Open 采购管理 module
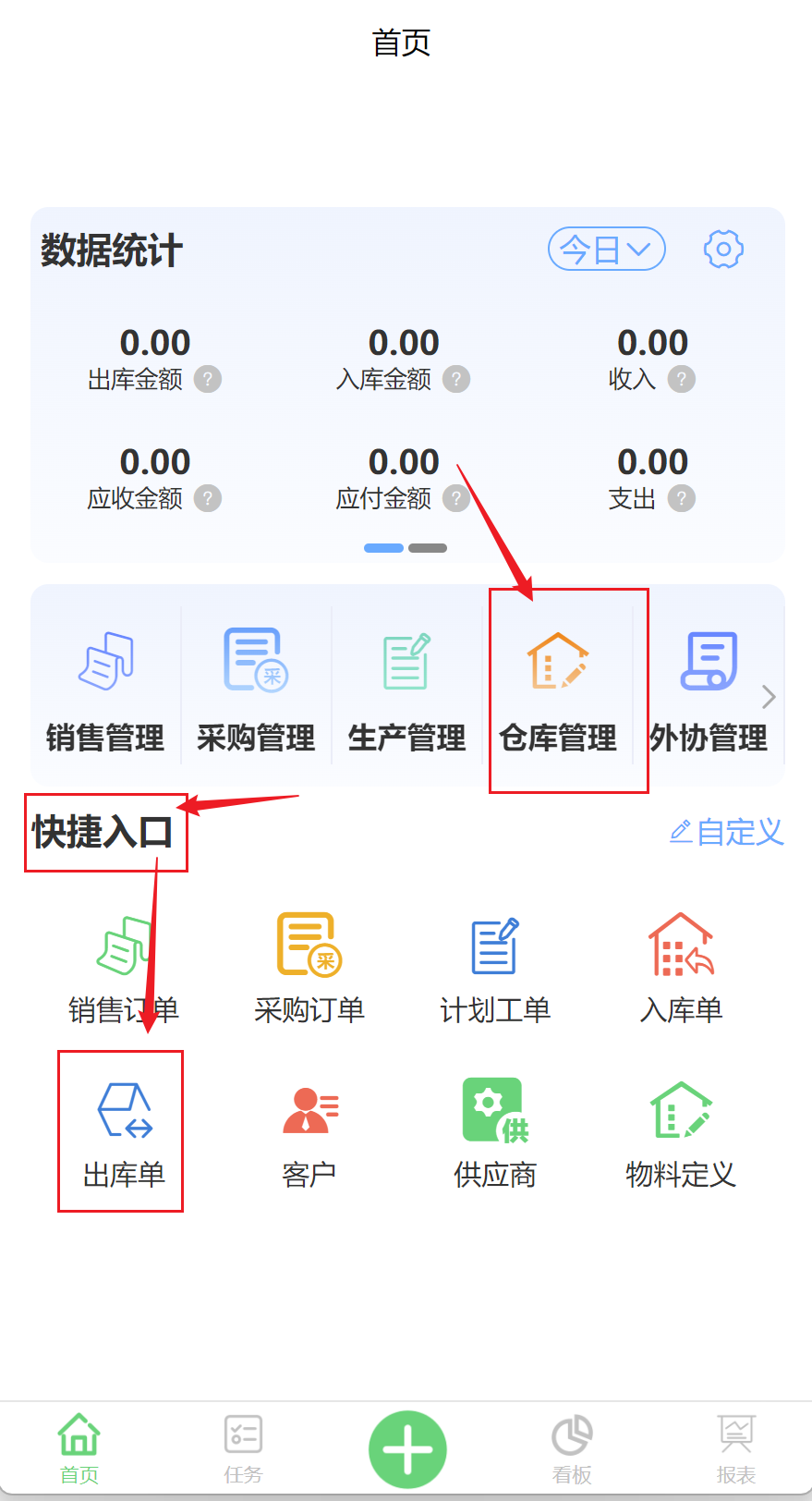This screenshot has width=812, height=1501. pos(256,689)
